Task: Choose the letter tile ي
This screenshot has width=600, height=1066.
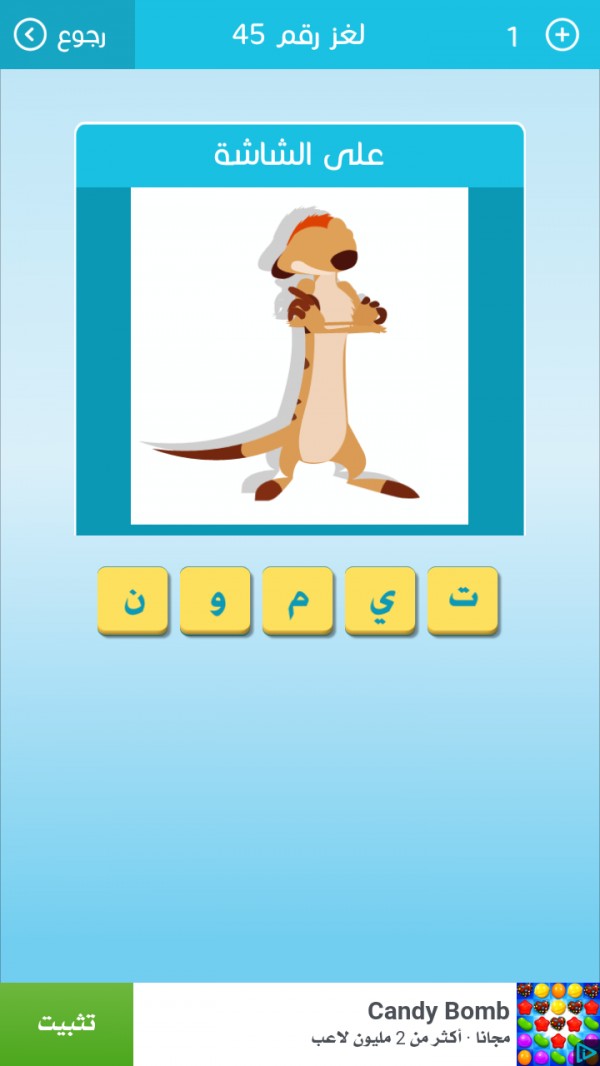Action: click(381, 601)
